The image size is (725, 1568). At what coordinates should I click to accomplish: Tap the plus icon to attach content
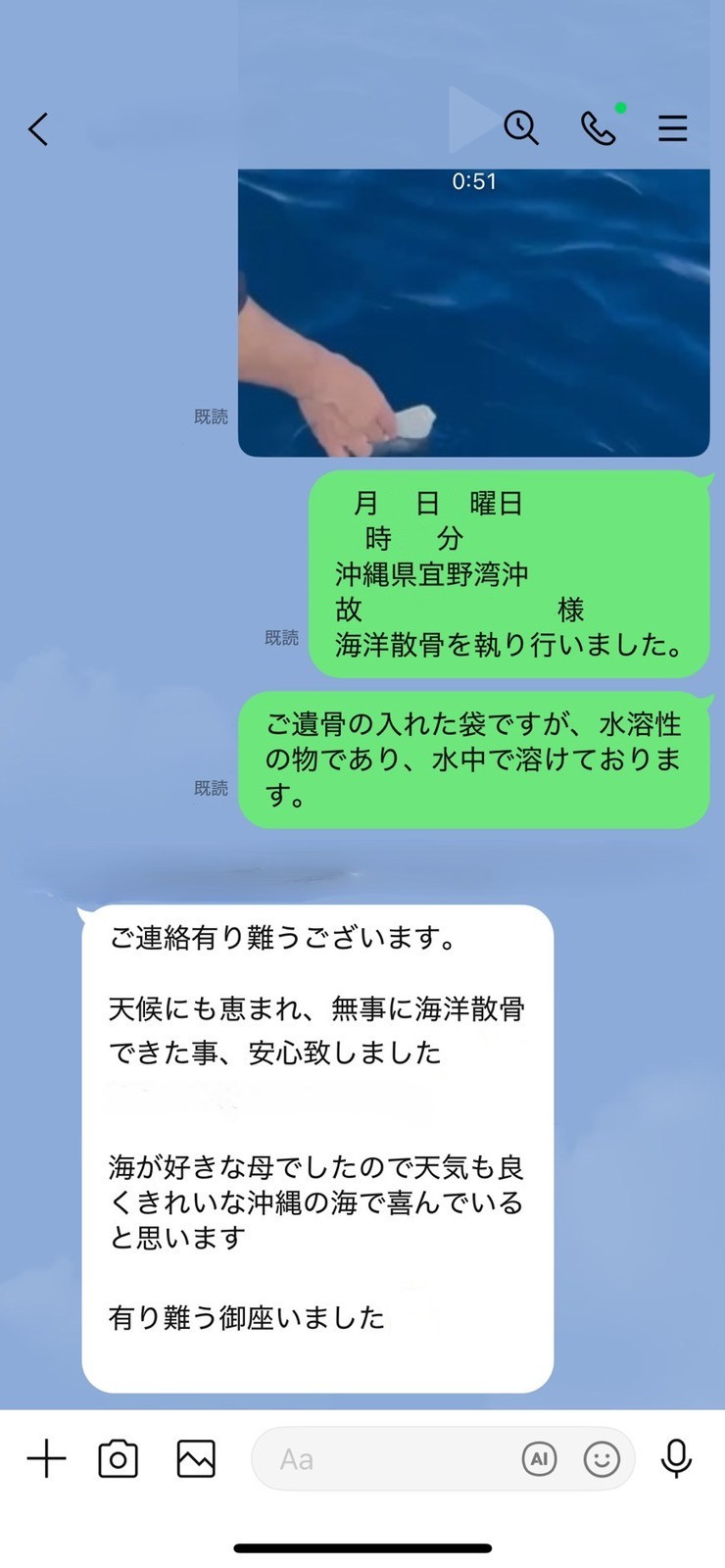coord(45,1458)
